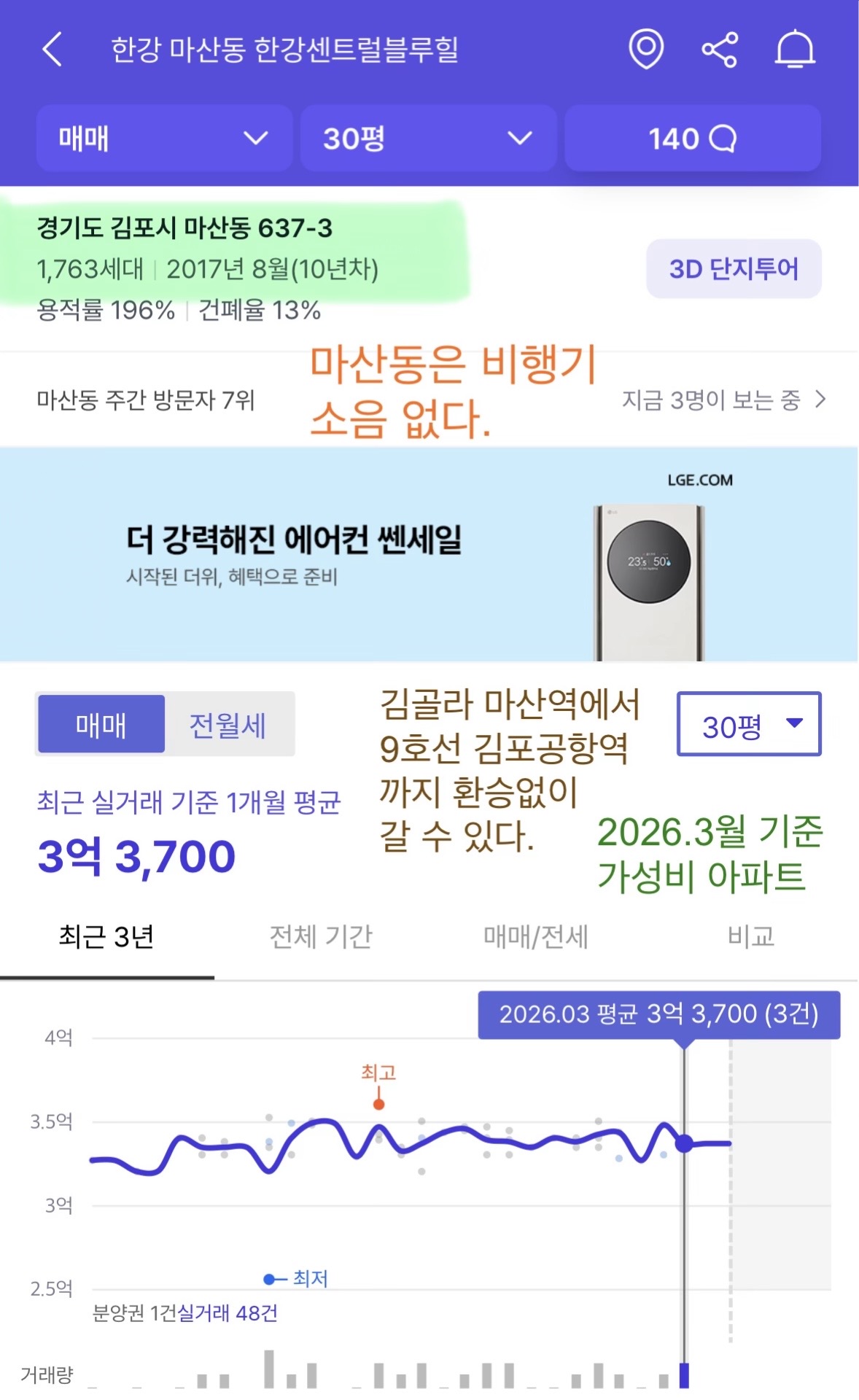Tap the 140 search button
The image size is (859, 1400).
pyautogui.click(x=693, y=138)
